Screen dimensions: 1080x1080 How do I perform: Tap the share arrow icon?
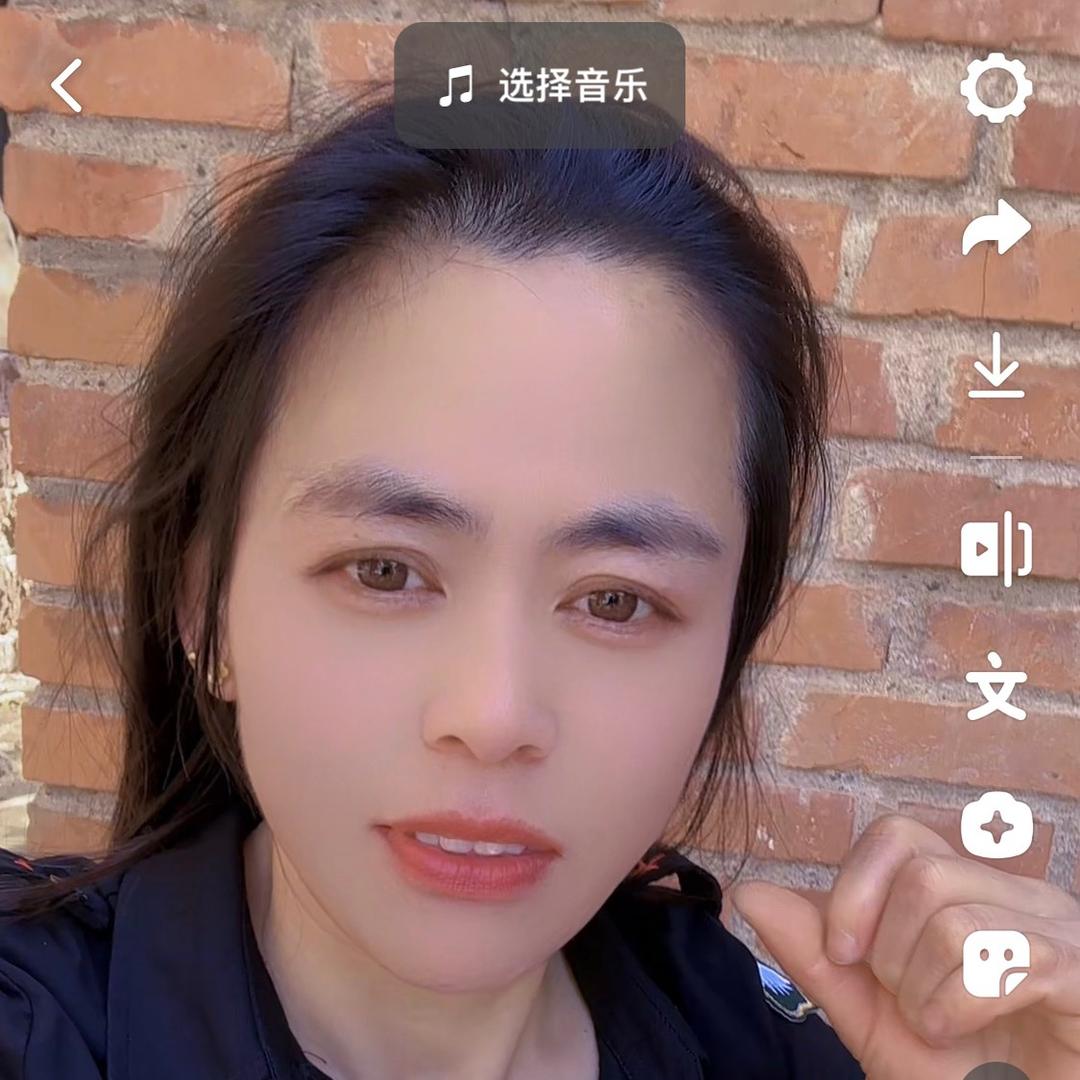click(996, 228)
